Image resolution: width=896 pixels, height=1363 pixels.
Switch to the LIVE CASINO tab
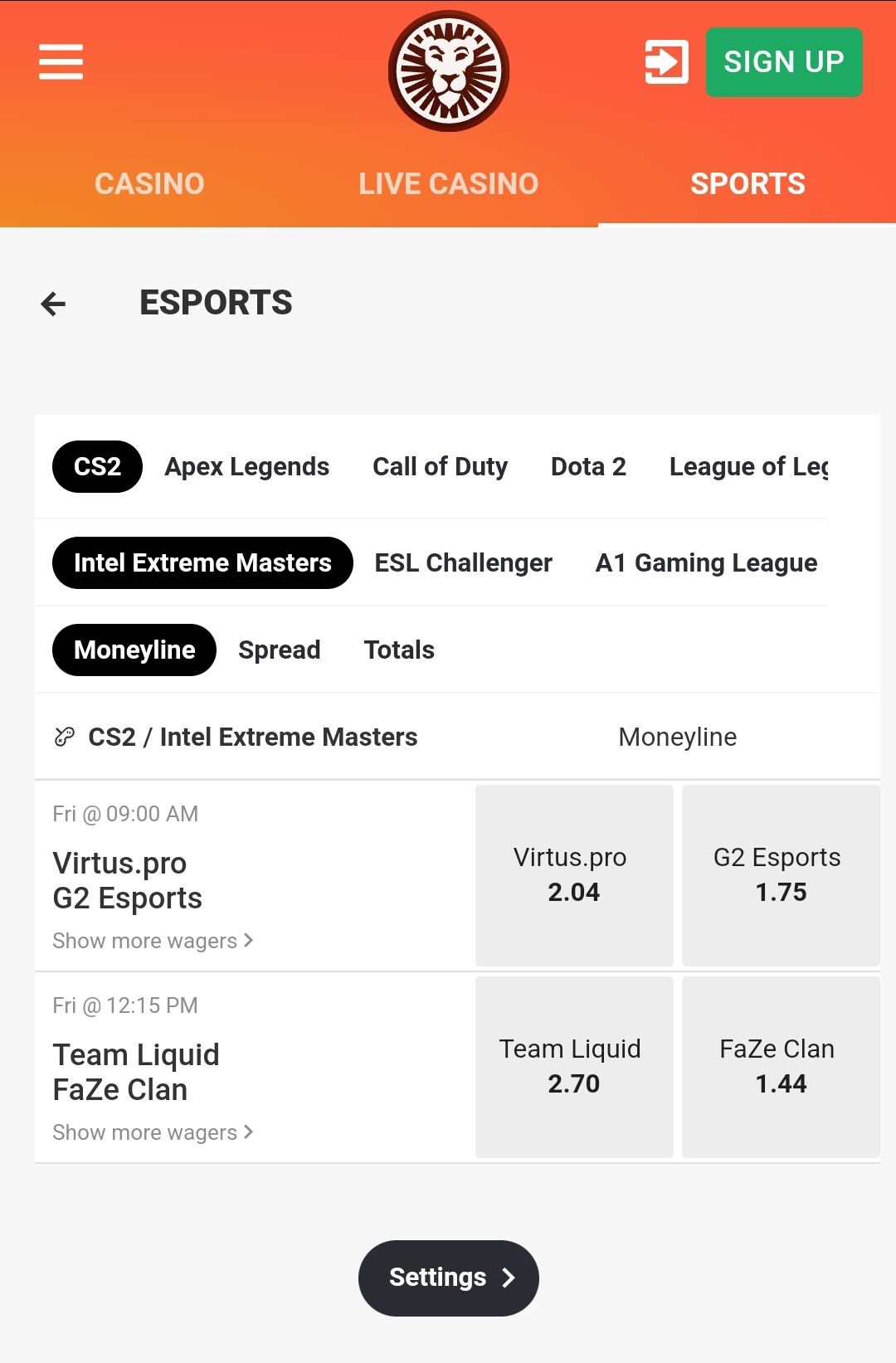point(448,183)
